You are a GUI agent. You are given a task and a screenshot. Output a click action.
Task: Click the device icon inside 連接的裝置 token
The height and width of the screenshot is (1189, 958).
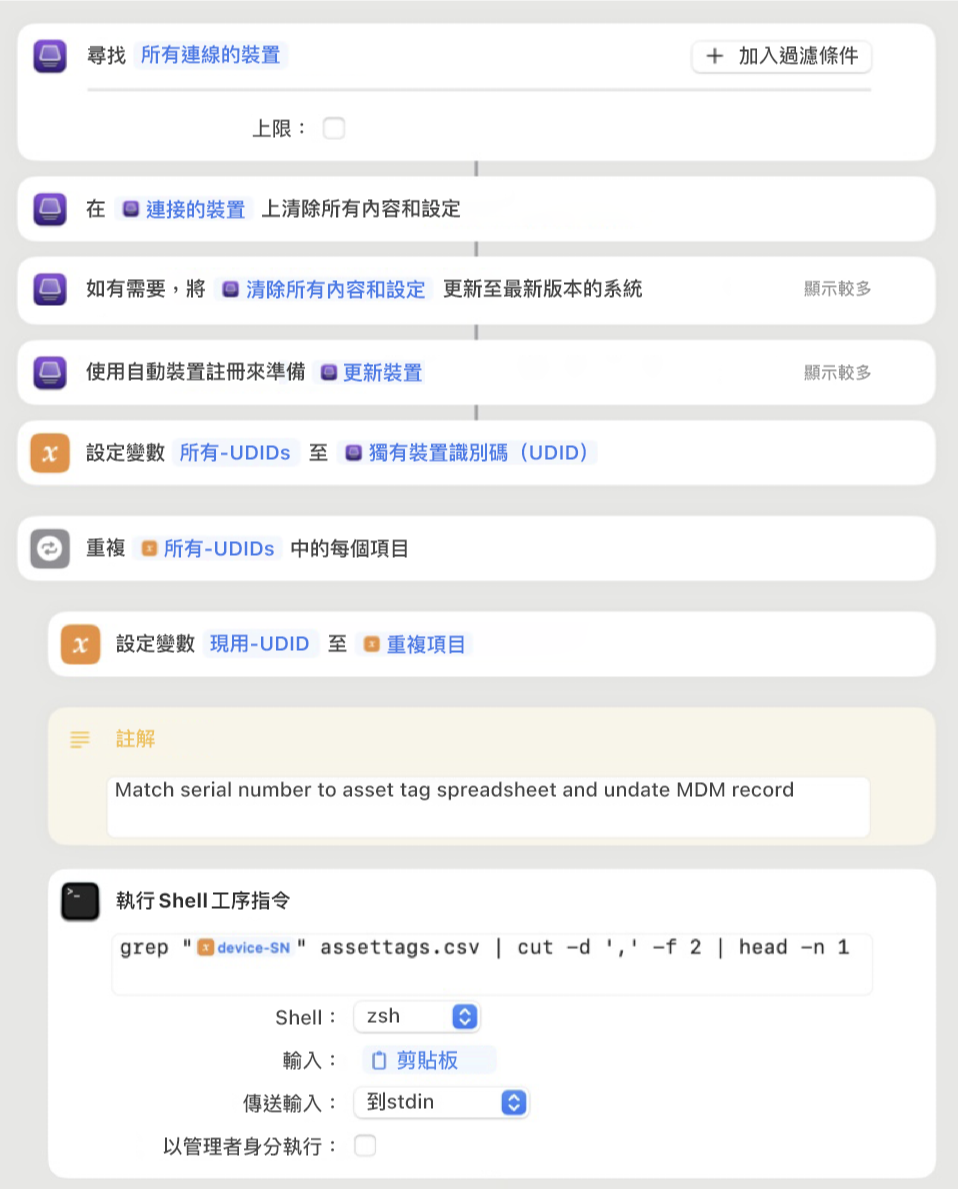[x=130, y=209]
